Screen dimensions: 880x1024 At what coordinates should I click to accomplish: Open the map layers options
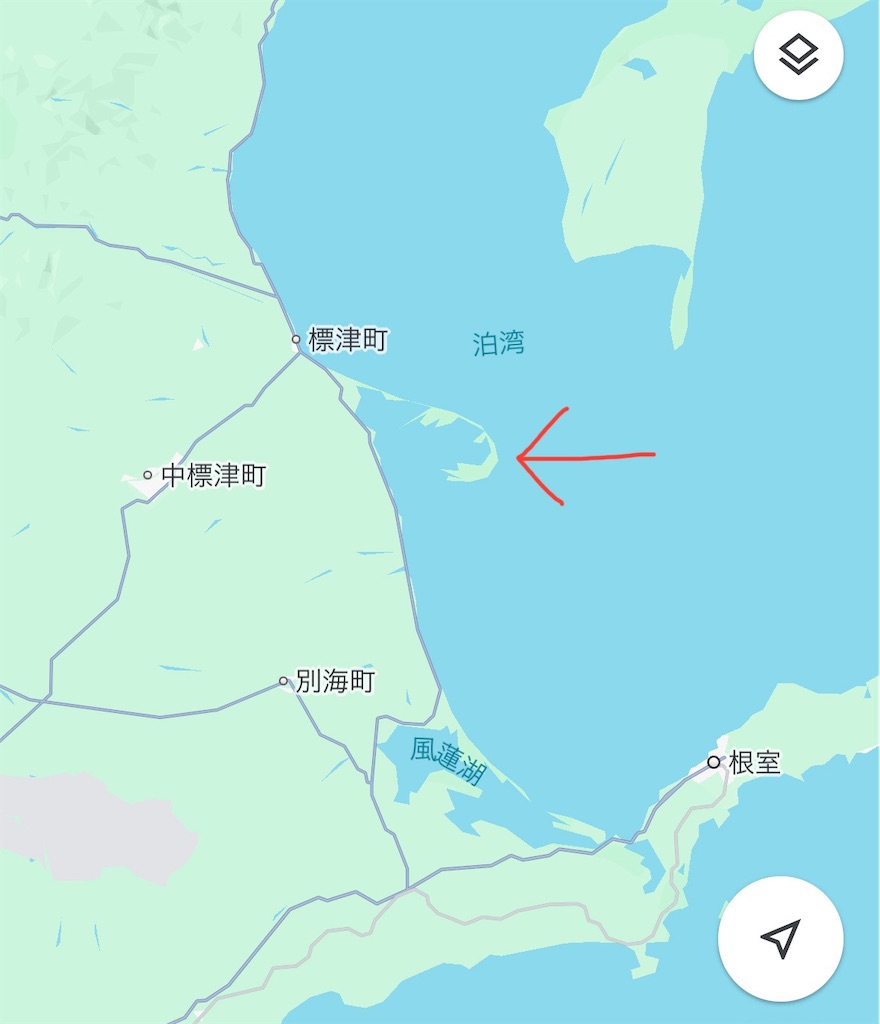click(x=798, y=56)
